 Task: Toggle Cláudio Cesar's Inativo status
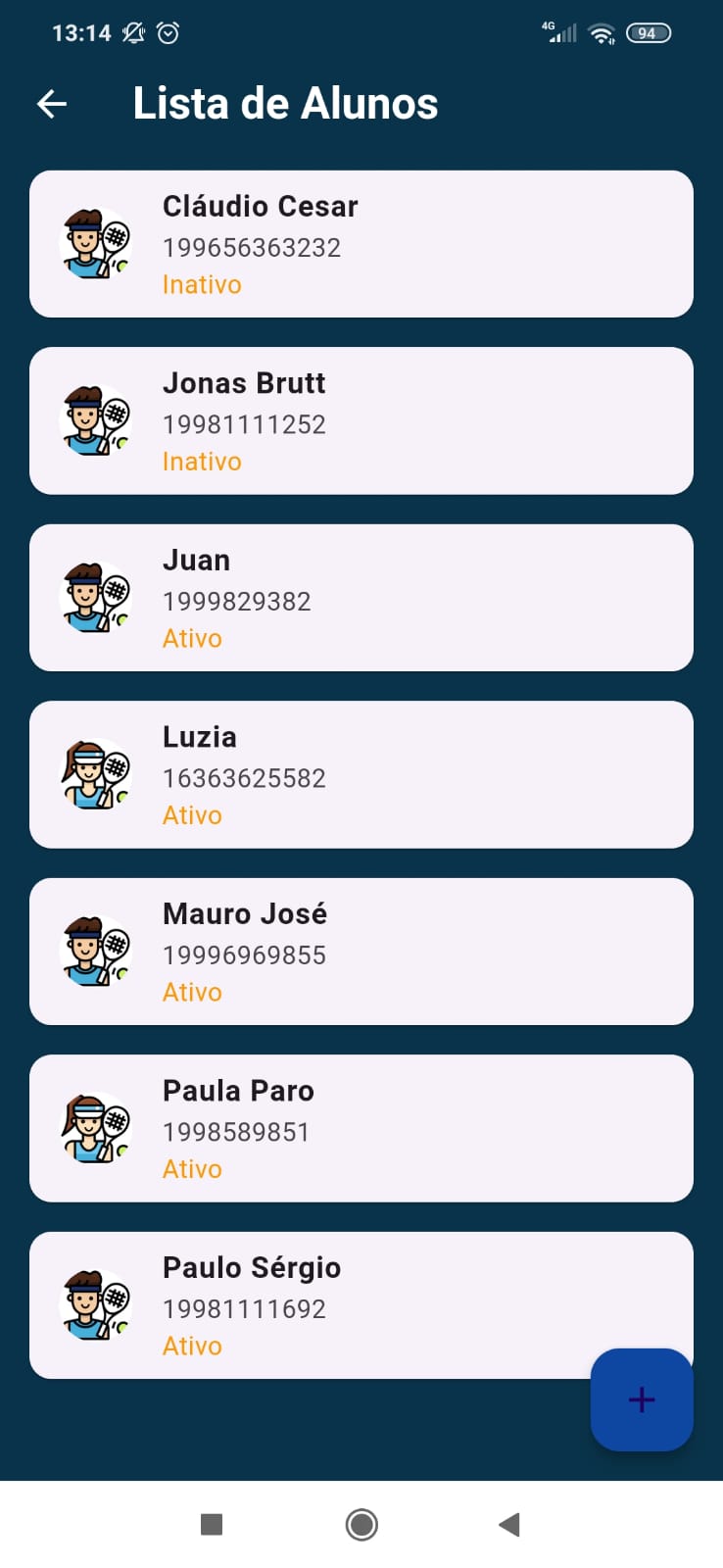(201, 284)
